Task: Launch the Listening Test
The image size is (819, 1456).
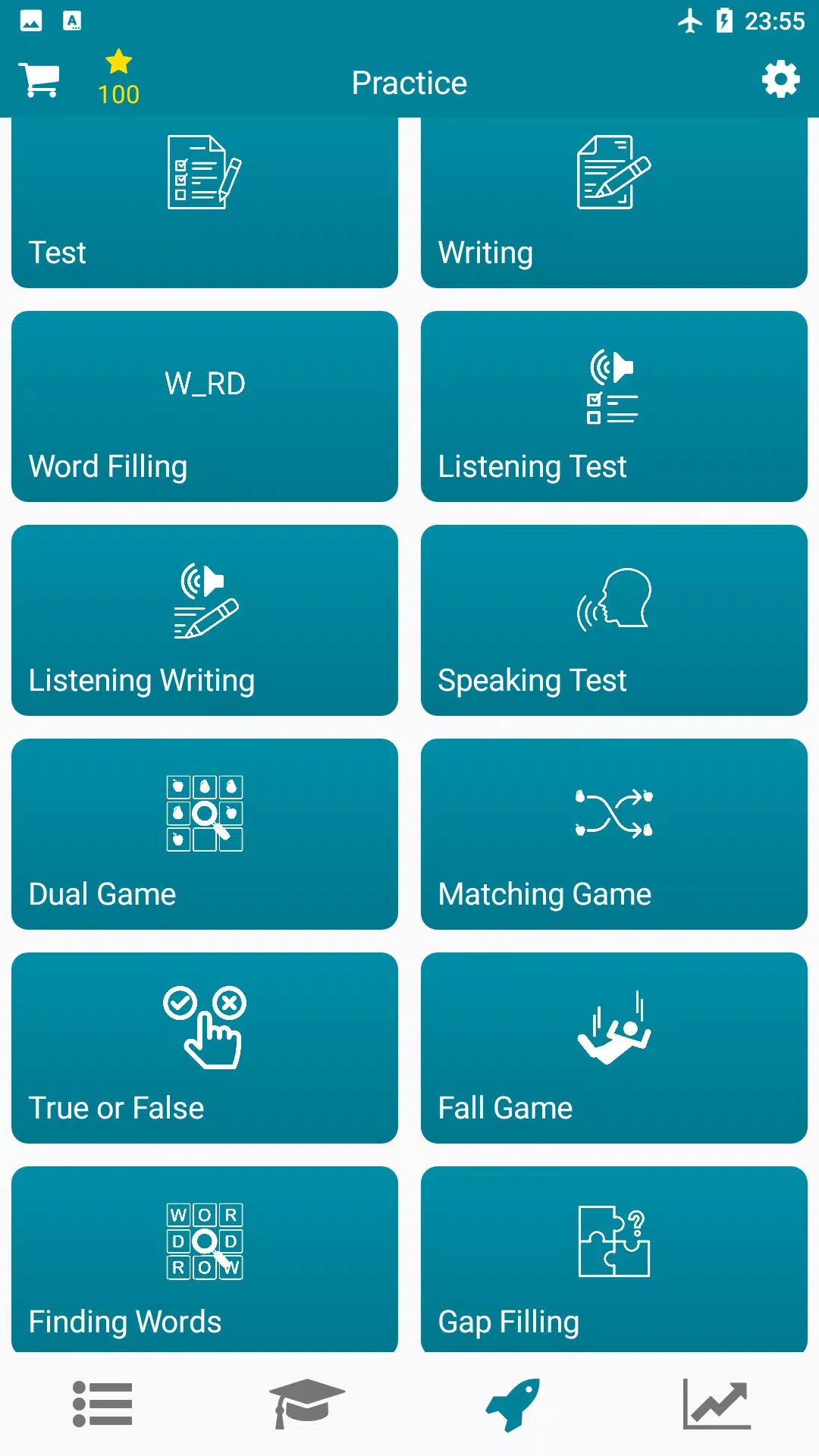Action: click(x=613, y=406)
